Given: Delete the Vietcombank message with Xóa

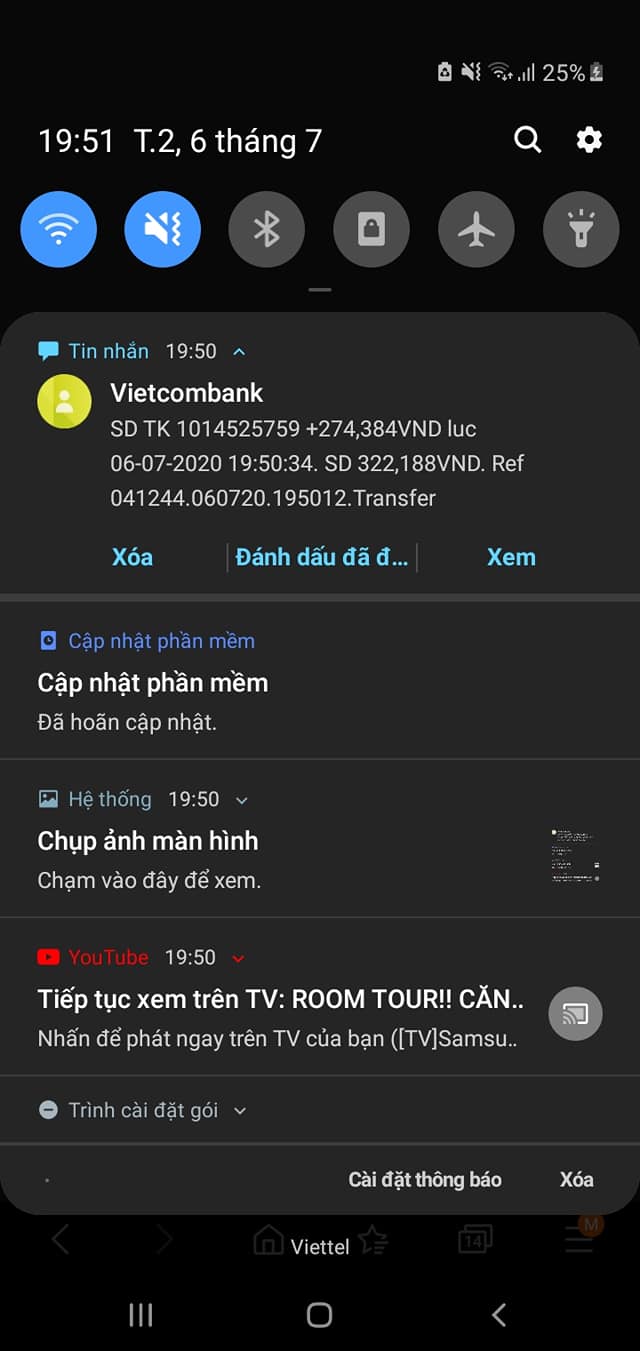Looking at the screenshot, I should tap(132, 557).
